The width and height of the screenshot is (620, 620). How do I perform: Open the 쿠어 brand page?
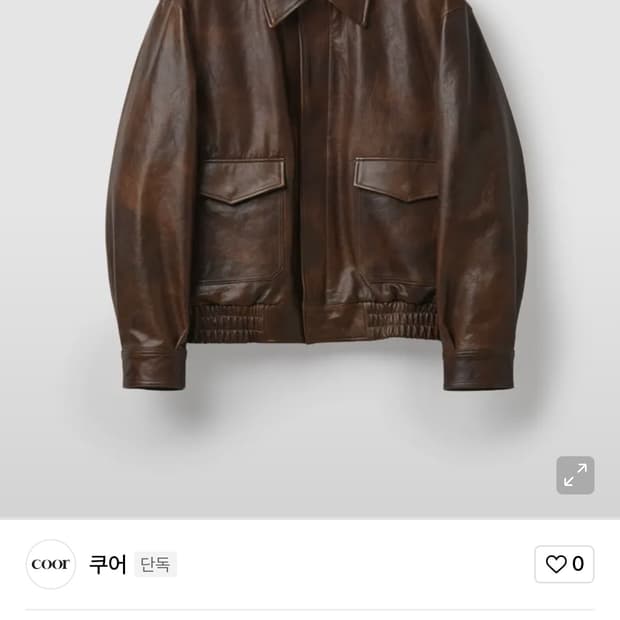pos(108,564)
